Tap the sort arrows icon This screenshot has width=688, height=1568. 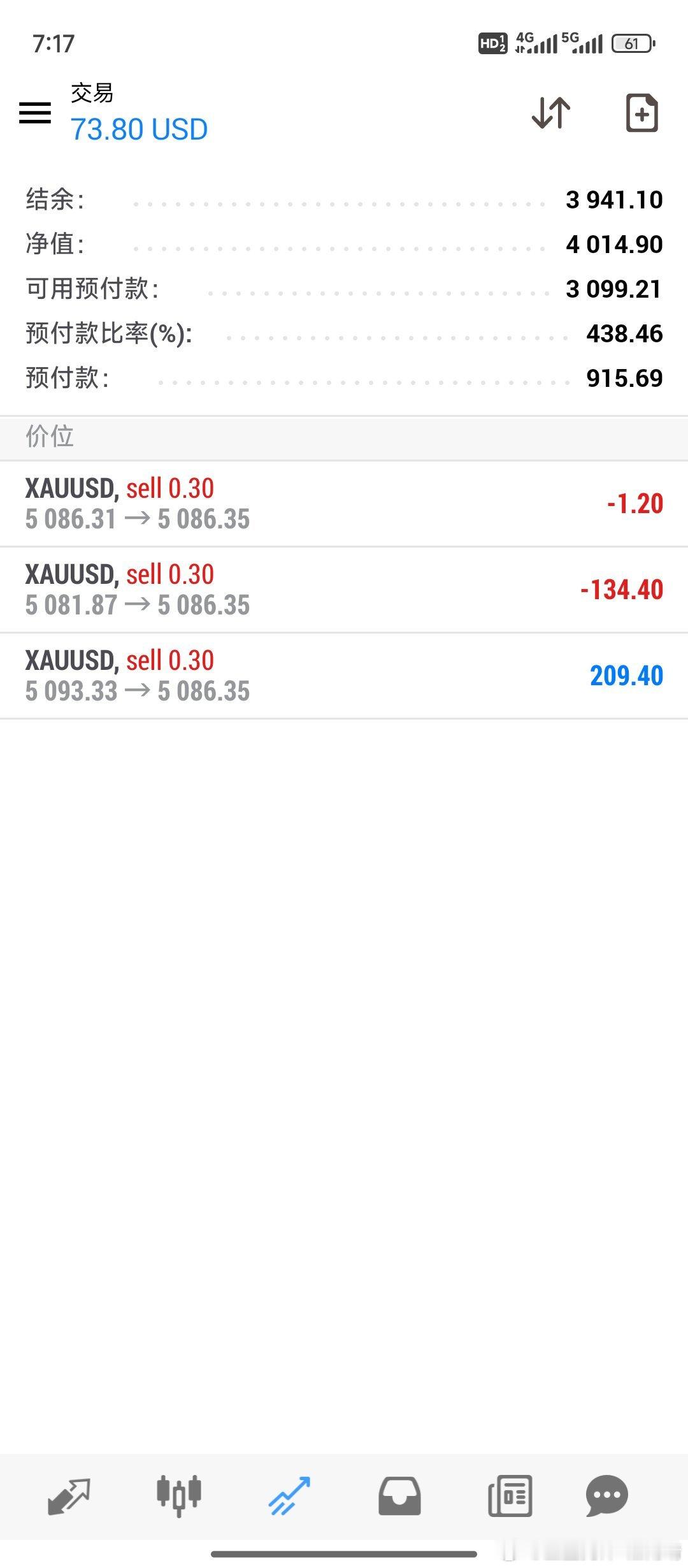click(x=551, y=113)
